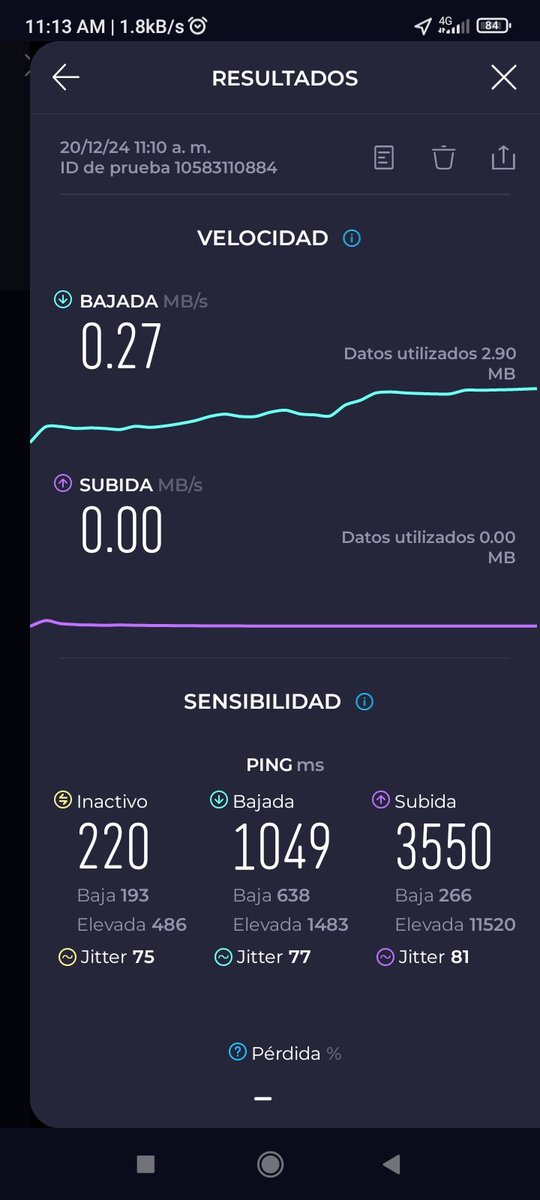Tap the help icon beside Pérdida
Screen dimensions: 540x1200
tap(238, 1052)
